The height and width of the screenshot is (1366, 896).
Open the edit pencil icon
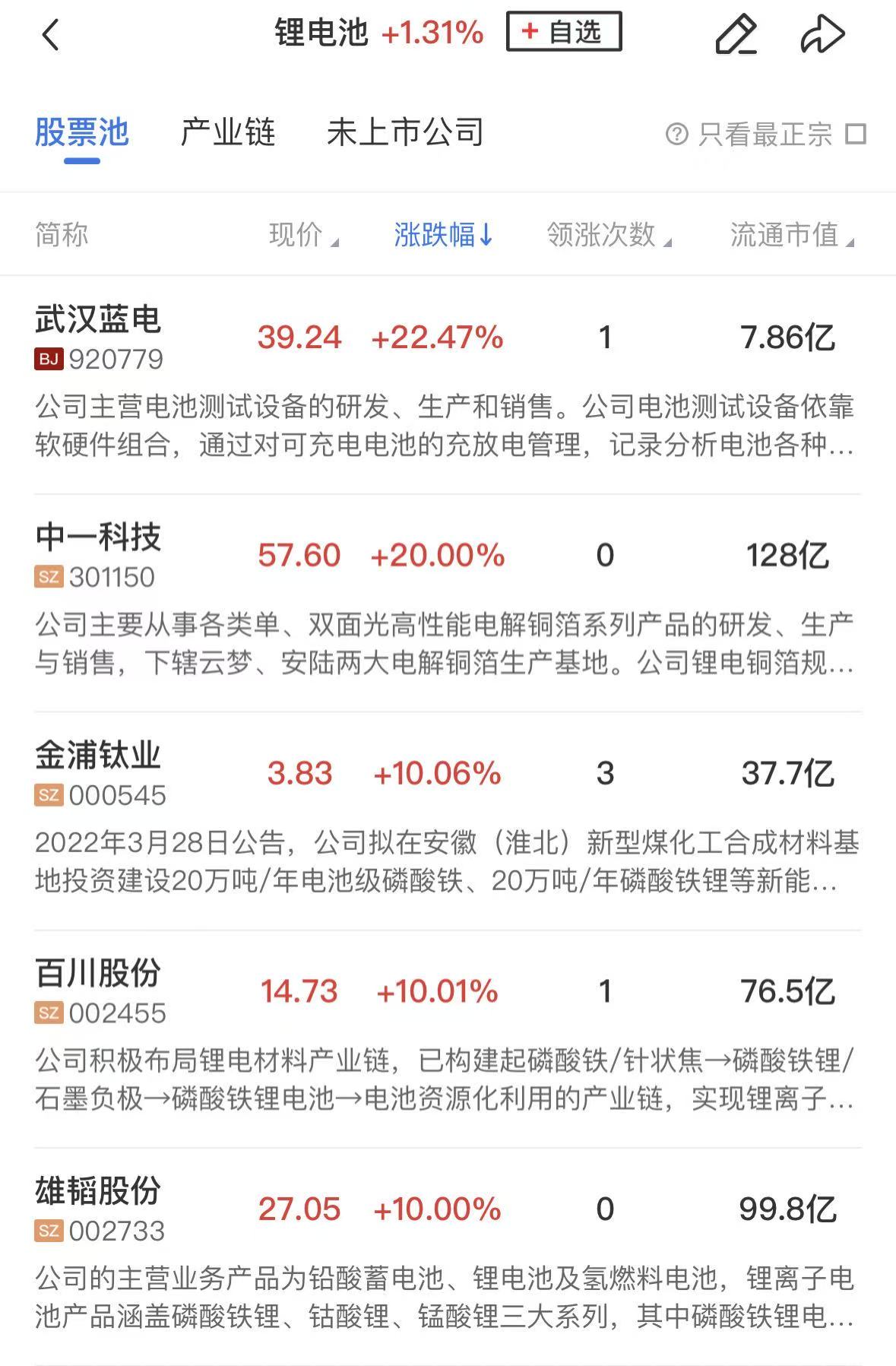[736, 34]
